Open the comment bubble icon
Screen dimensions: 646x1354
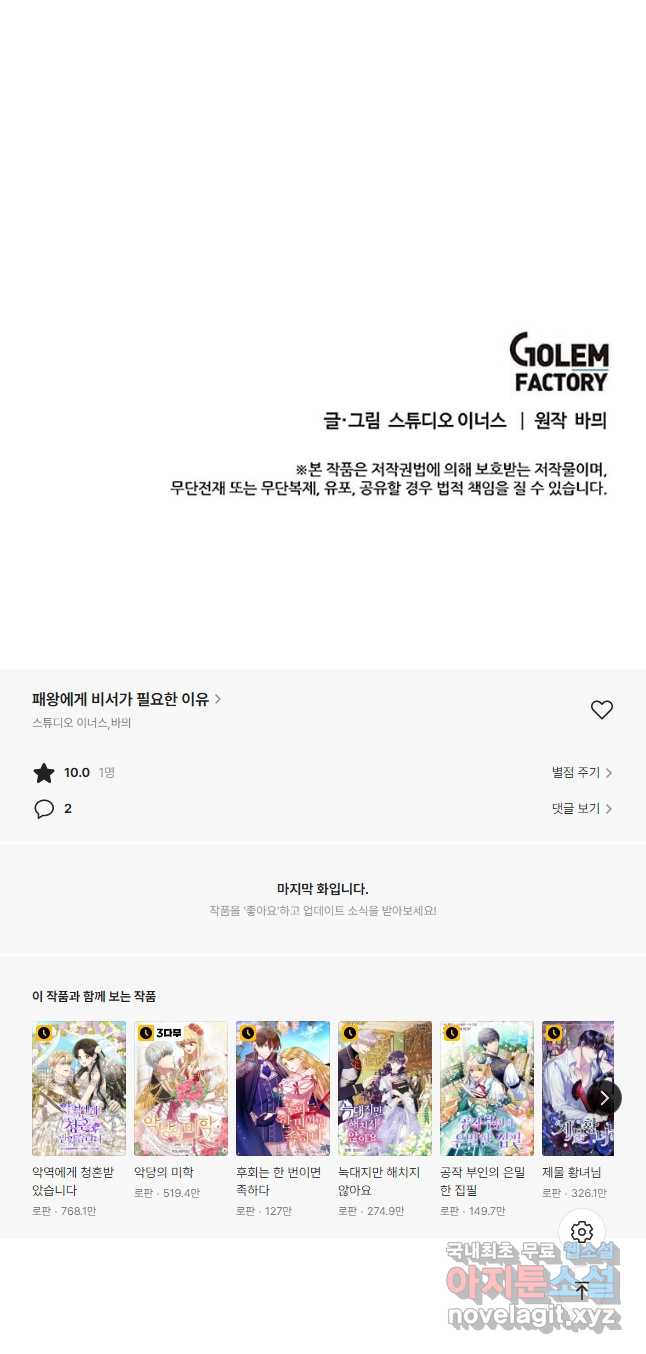44,809
